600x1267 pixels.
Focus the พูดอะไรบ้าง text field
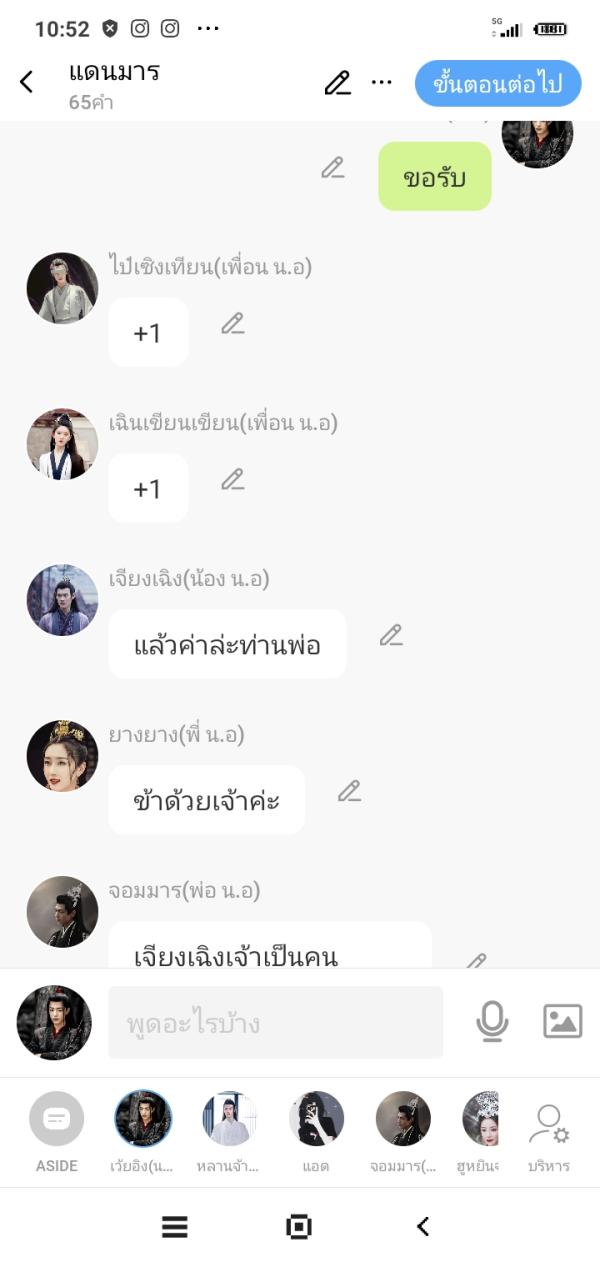tap(275, 1023)
